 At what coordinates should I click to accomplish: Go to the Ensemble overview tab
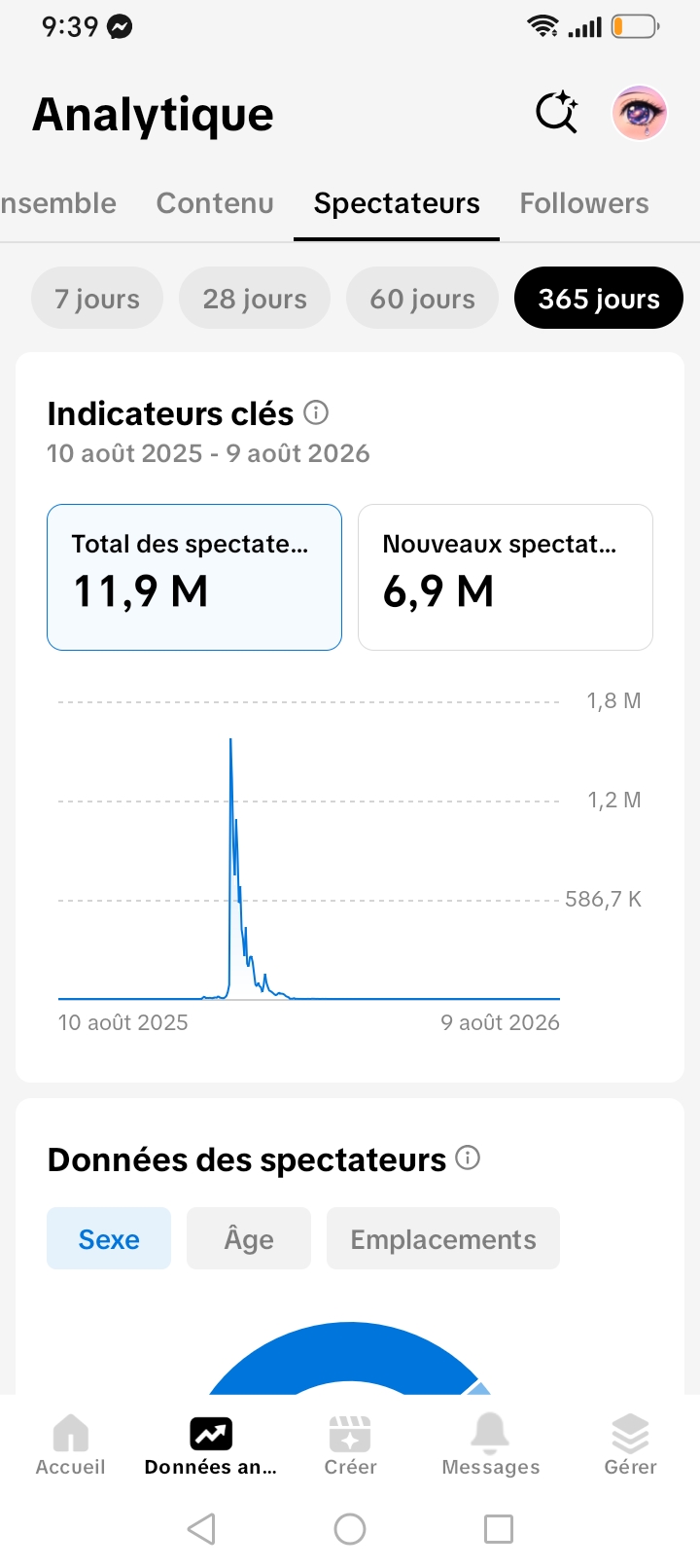pos(58,203)
